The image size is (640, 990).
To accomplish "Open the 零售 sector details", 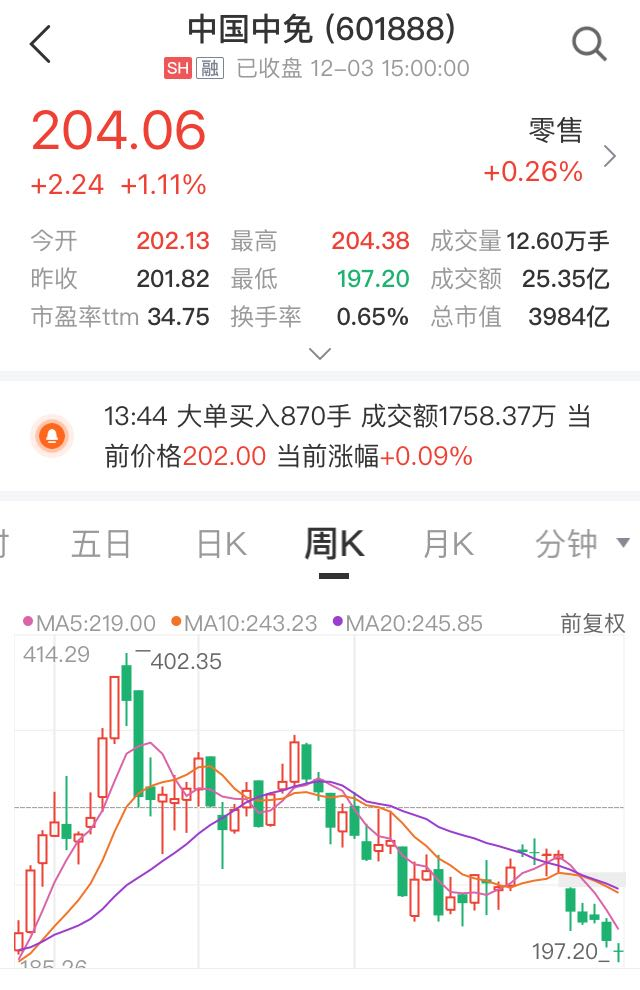I will coord(549,152).
